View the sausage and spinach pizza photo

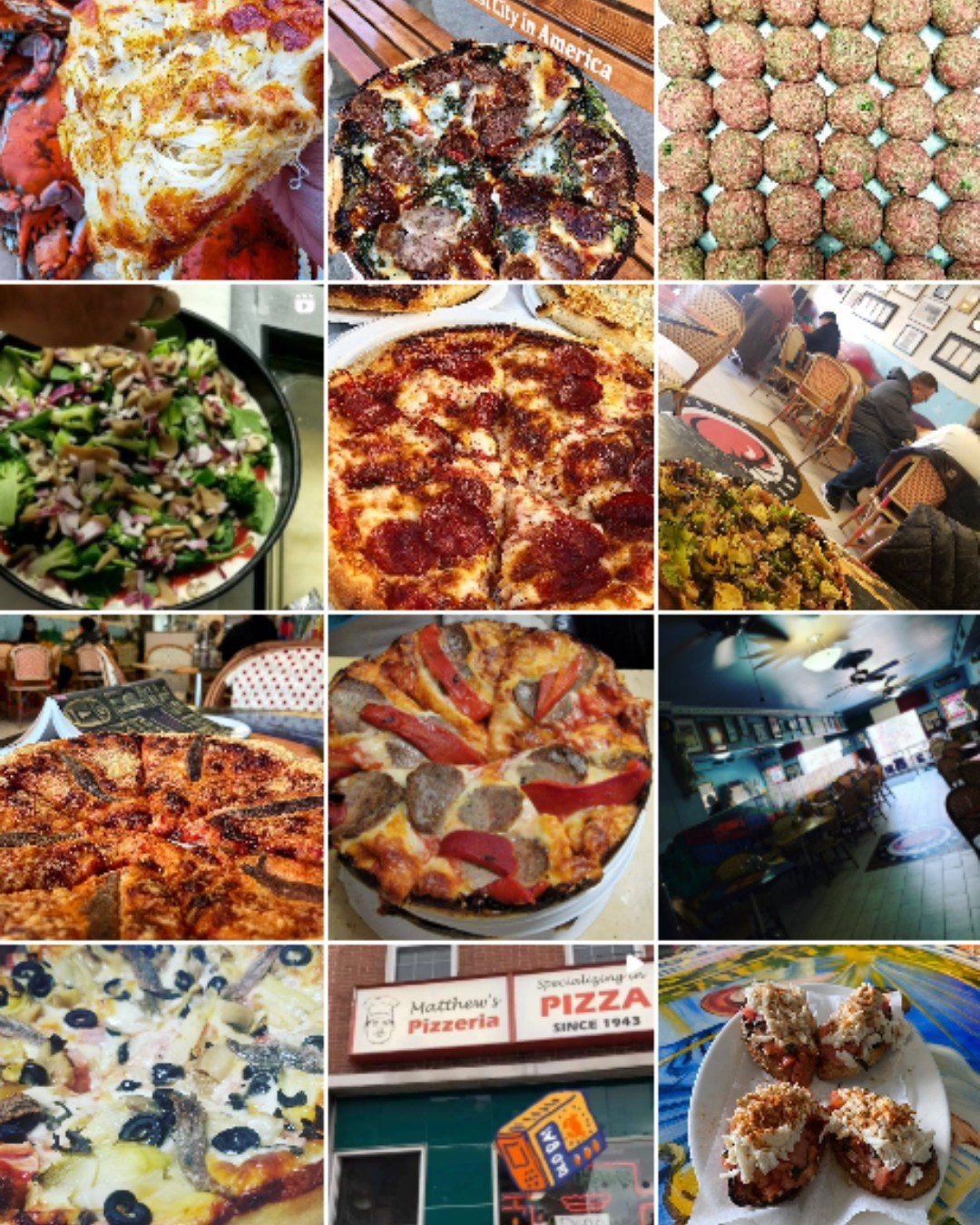[490, 139]
